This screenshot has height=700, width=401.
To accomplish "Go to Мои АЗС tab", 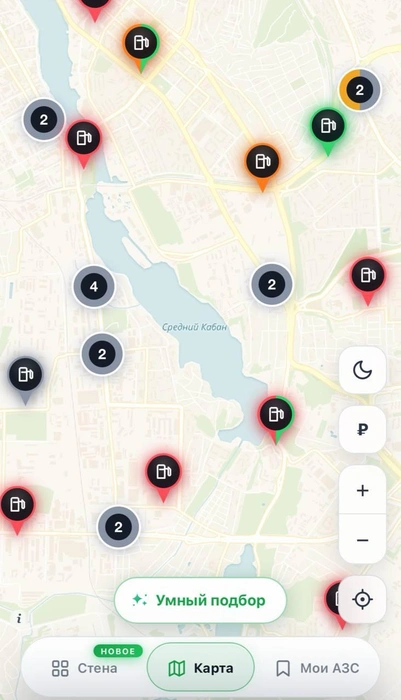I will click(x=317, y=668).
